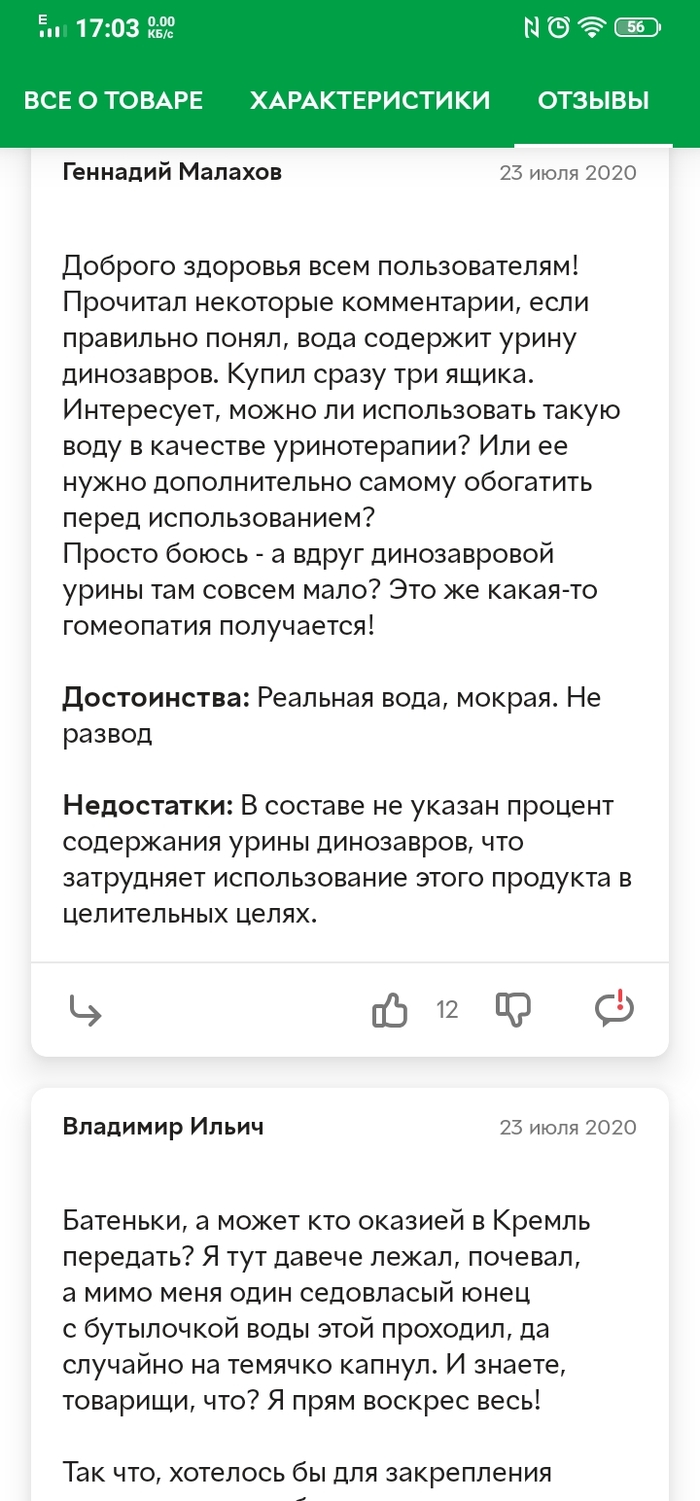
Task: Report Геннадий Малахов's review
Action: 614,1008
